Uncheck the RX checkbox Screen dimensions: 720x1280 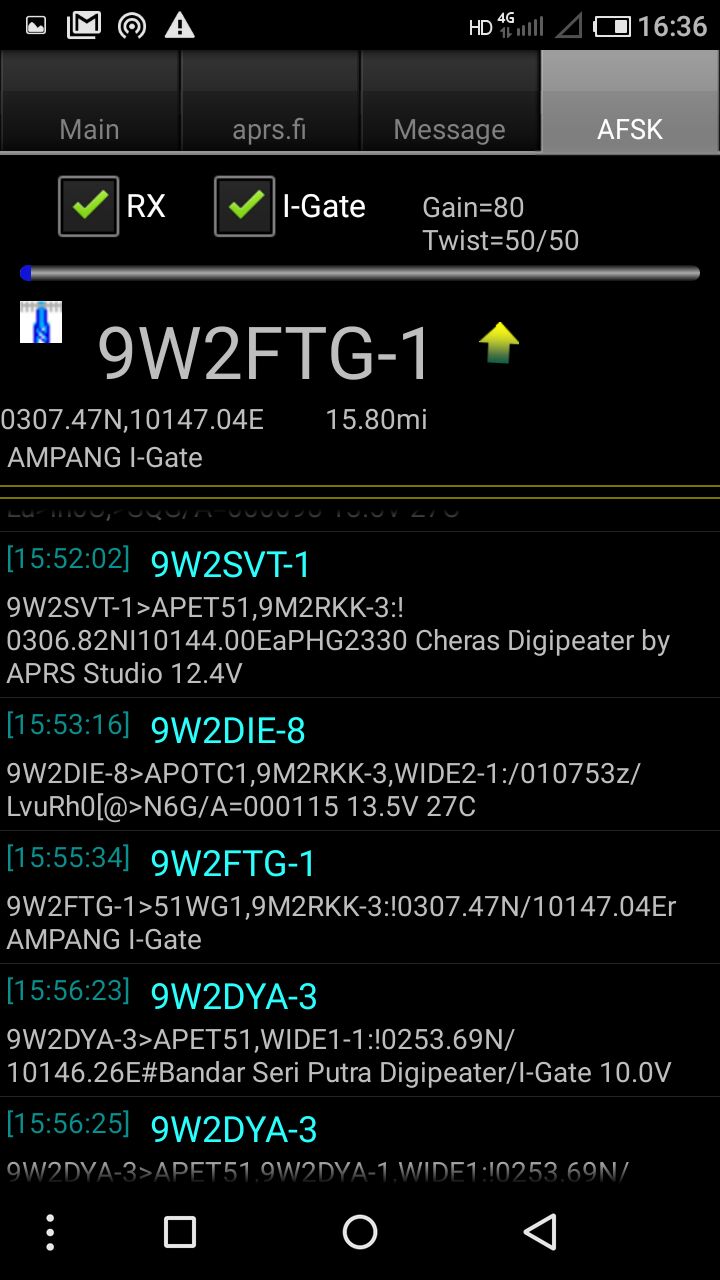click(x=89, y=206)
